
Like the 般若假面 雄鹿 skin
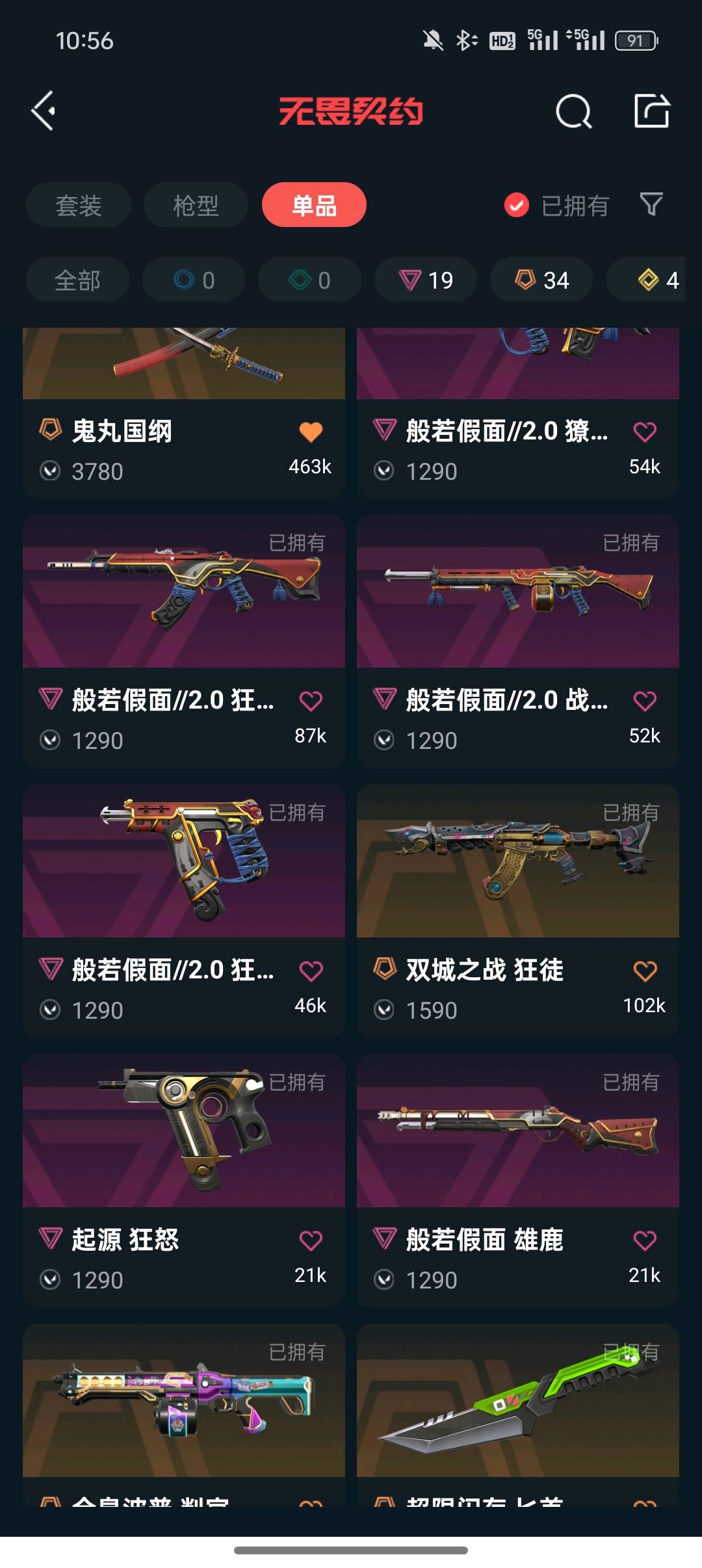[645, 1241]
